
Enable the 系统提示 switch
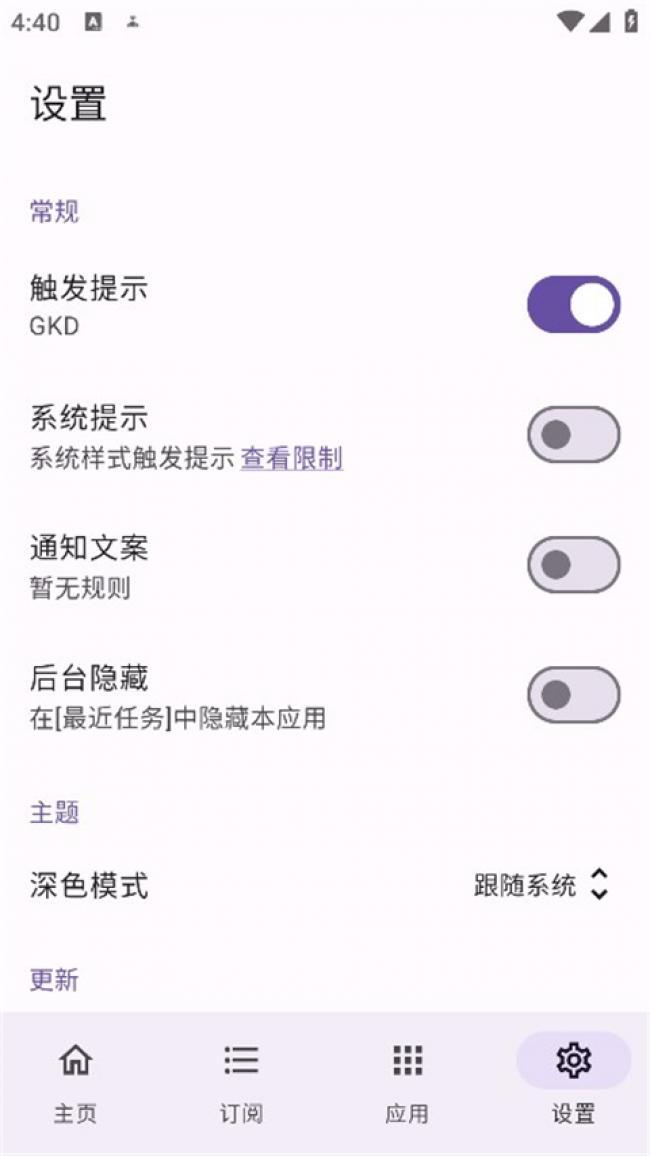pos(573,435)
